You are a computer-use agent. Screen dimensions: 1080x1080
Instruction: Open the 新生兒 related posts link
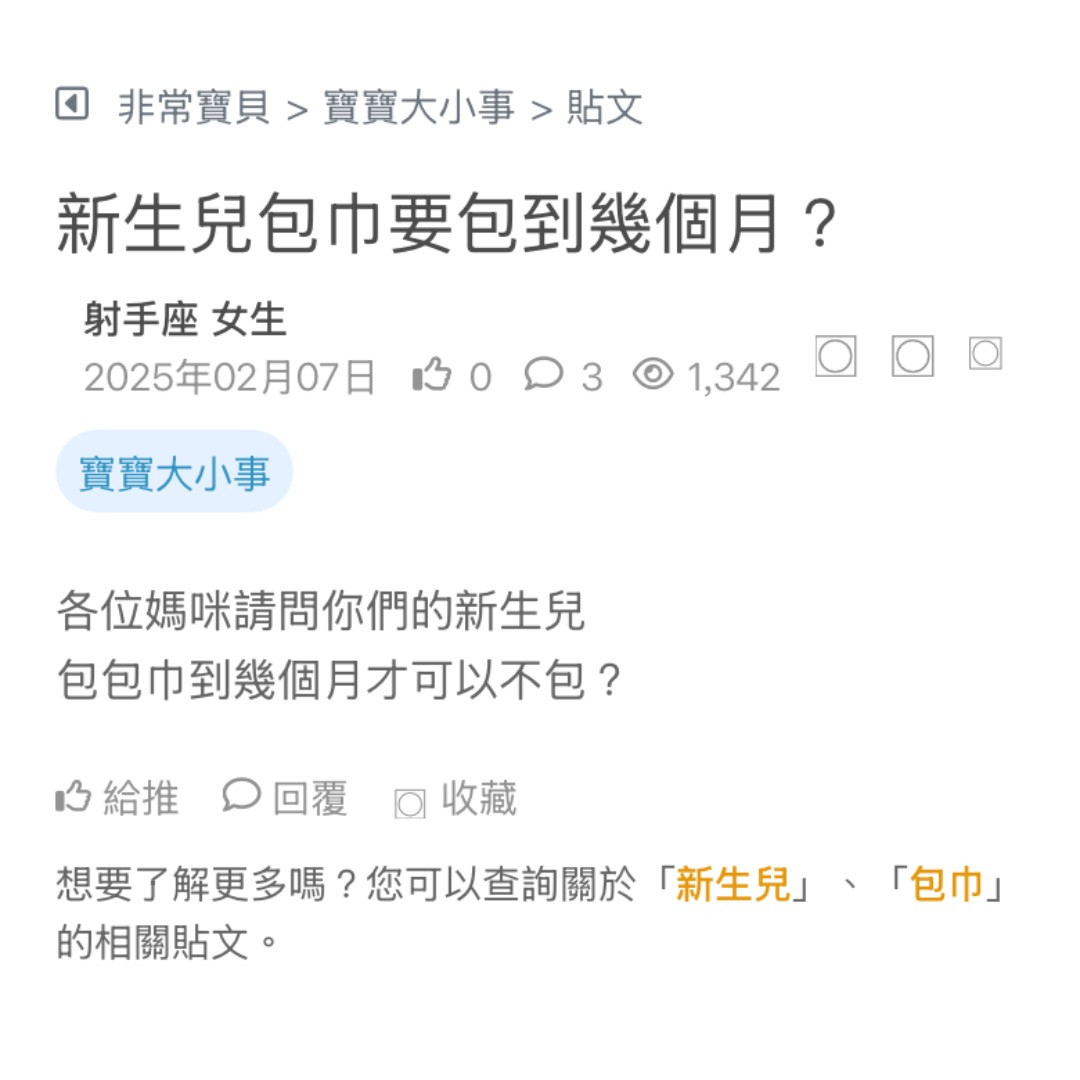point(733,885)
